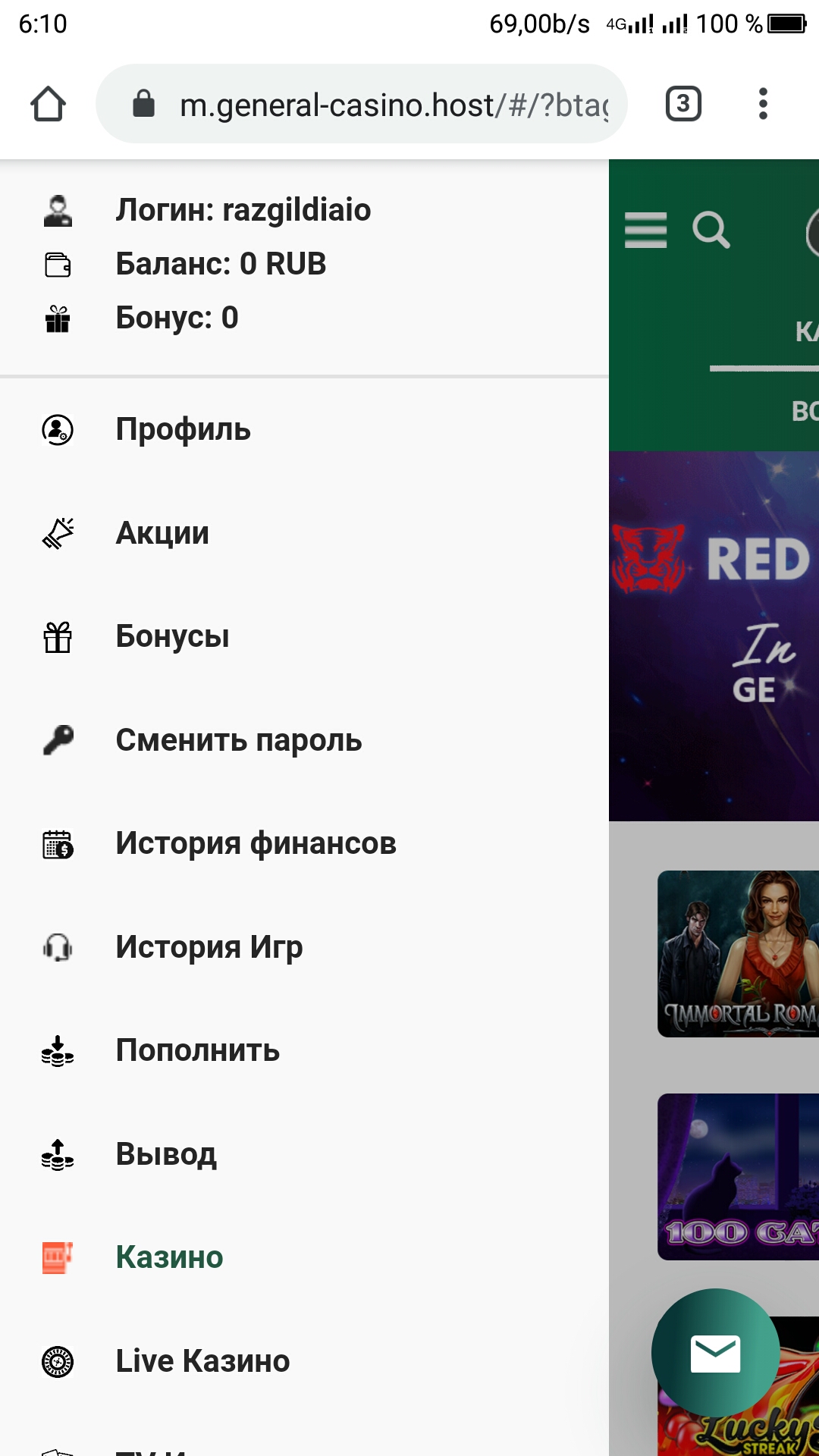Image resolution: width=819 pixels, height=1456 pixels.
Task: Open the Профиль menu item
Action: (x=183, y=430)
